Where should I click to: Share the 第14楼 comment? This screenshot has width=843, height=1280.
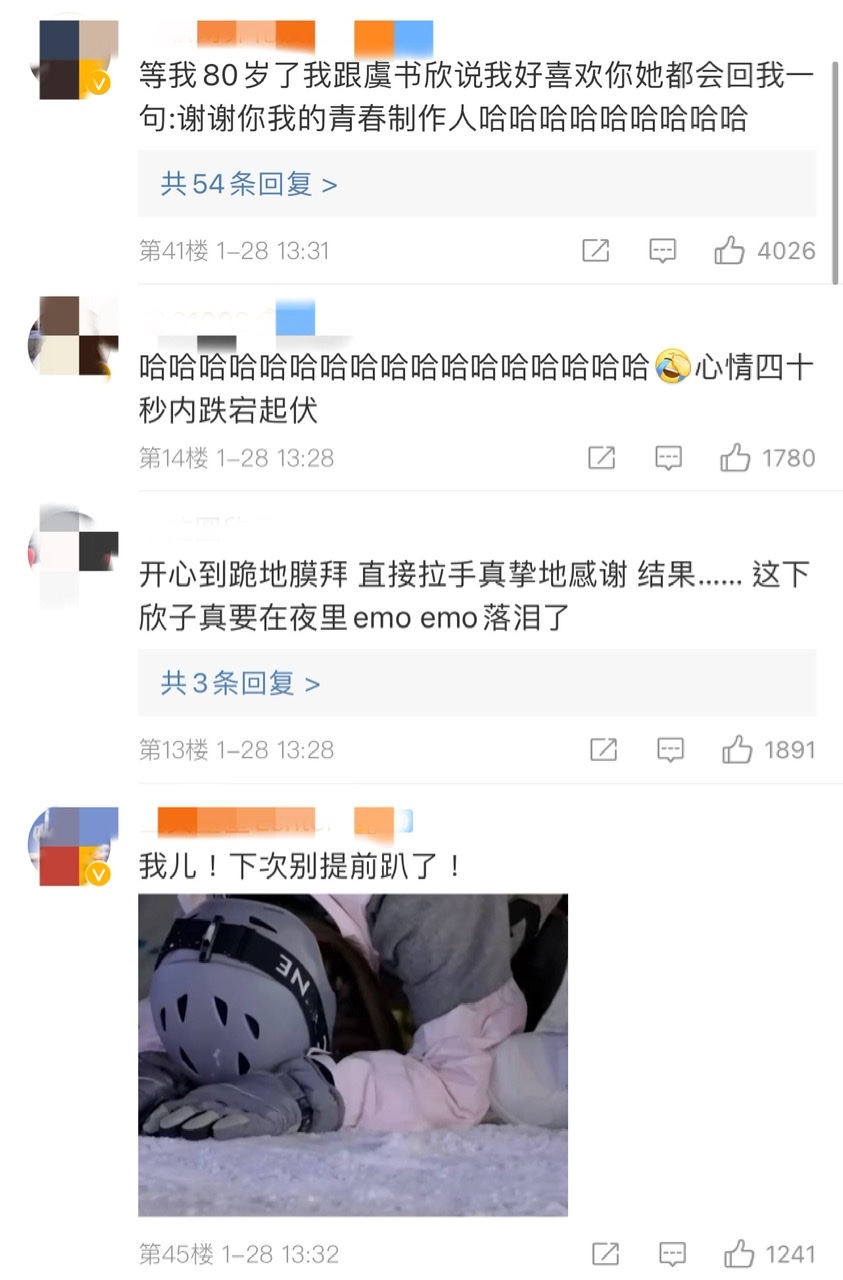tap(601, 458)
